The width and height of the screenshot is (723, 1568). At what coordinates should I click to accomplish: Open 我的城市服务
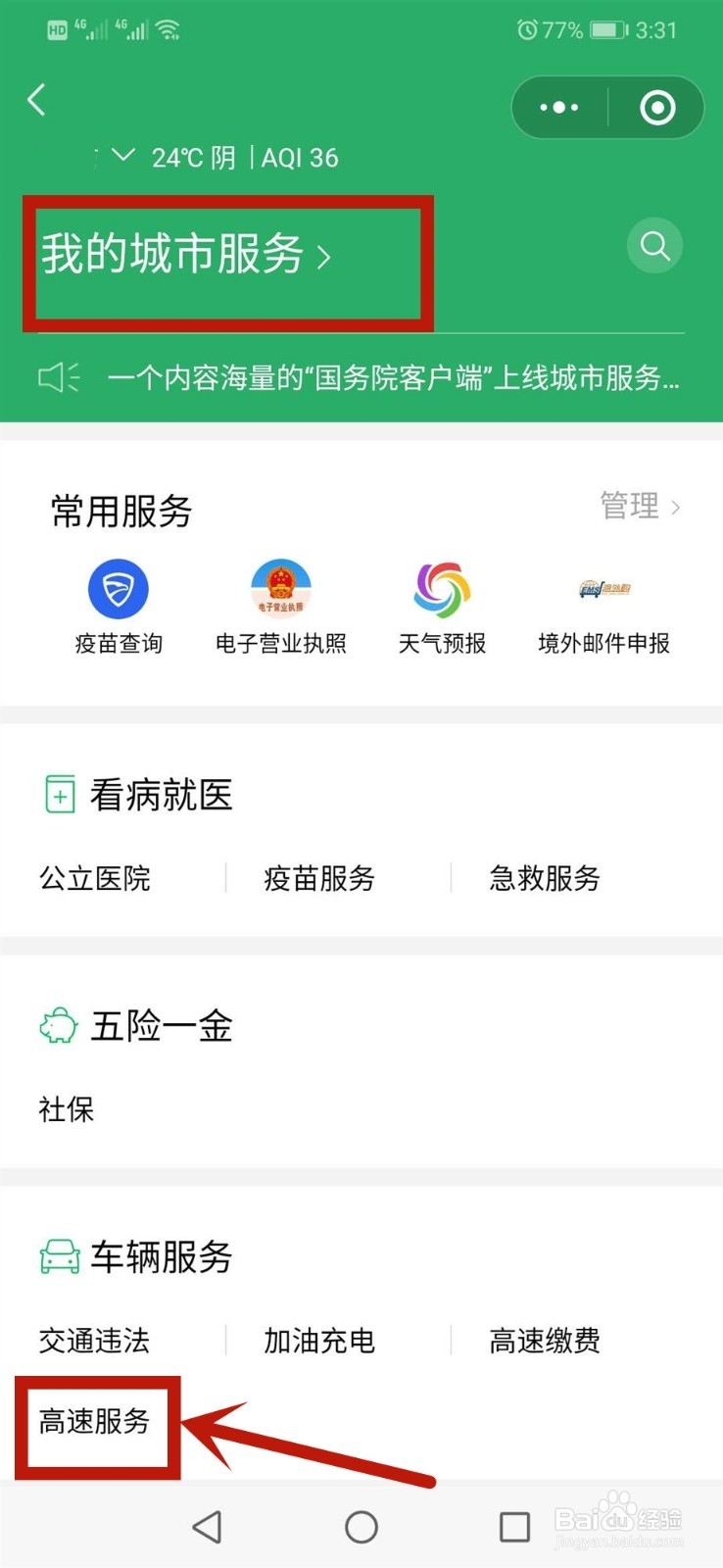pyautogui.click(x=186, y=254)
